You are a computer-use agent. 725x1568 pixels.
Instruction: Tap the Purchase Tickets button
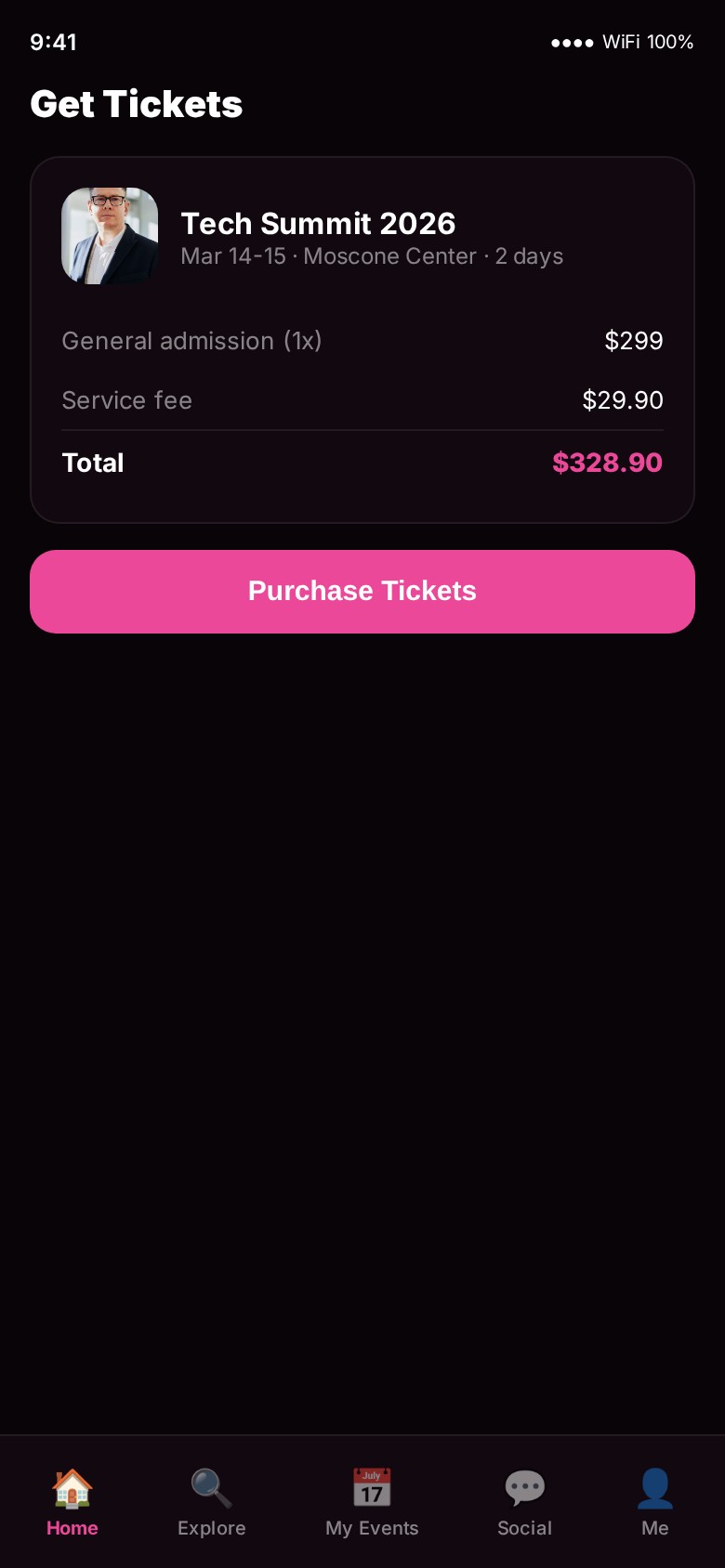tap(362, 592)
